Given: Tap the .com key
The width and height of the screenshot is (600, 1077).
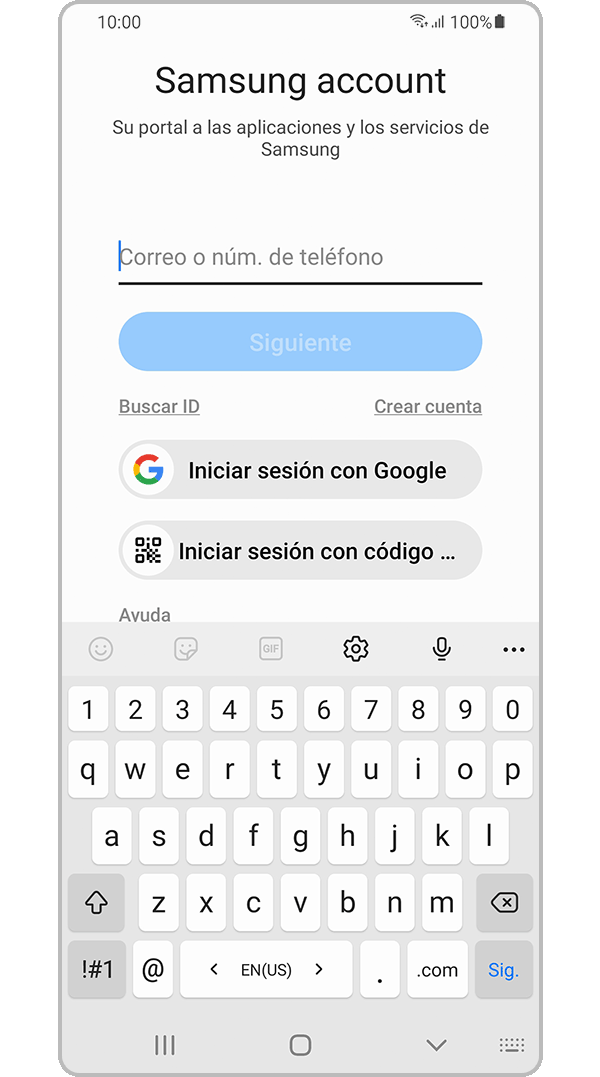Looking at the screenshot, I should pos(437,969).
